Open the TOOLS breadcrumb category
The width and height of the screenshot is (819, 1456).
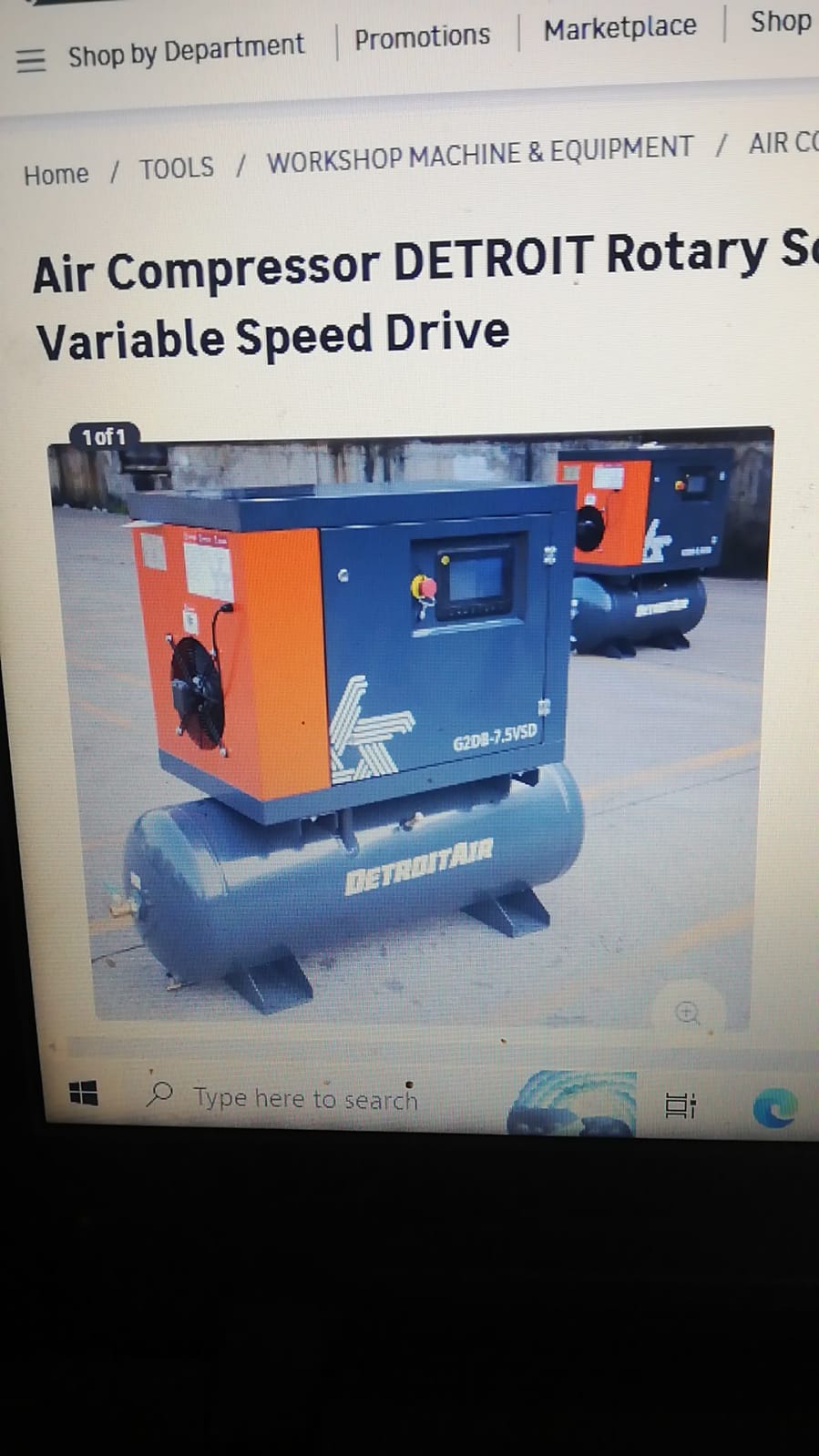coord(177,168)
